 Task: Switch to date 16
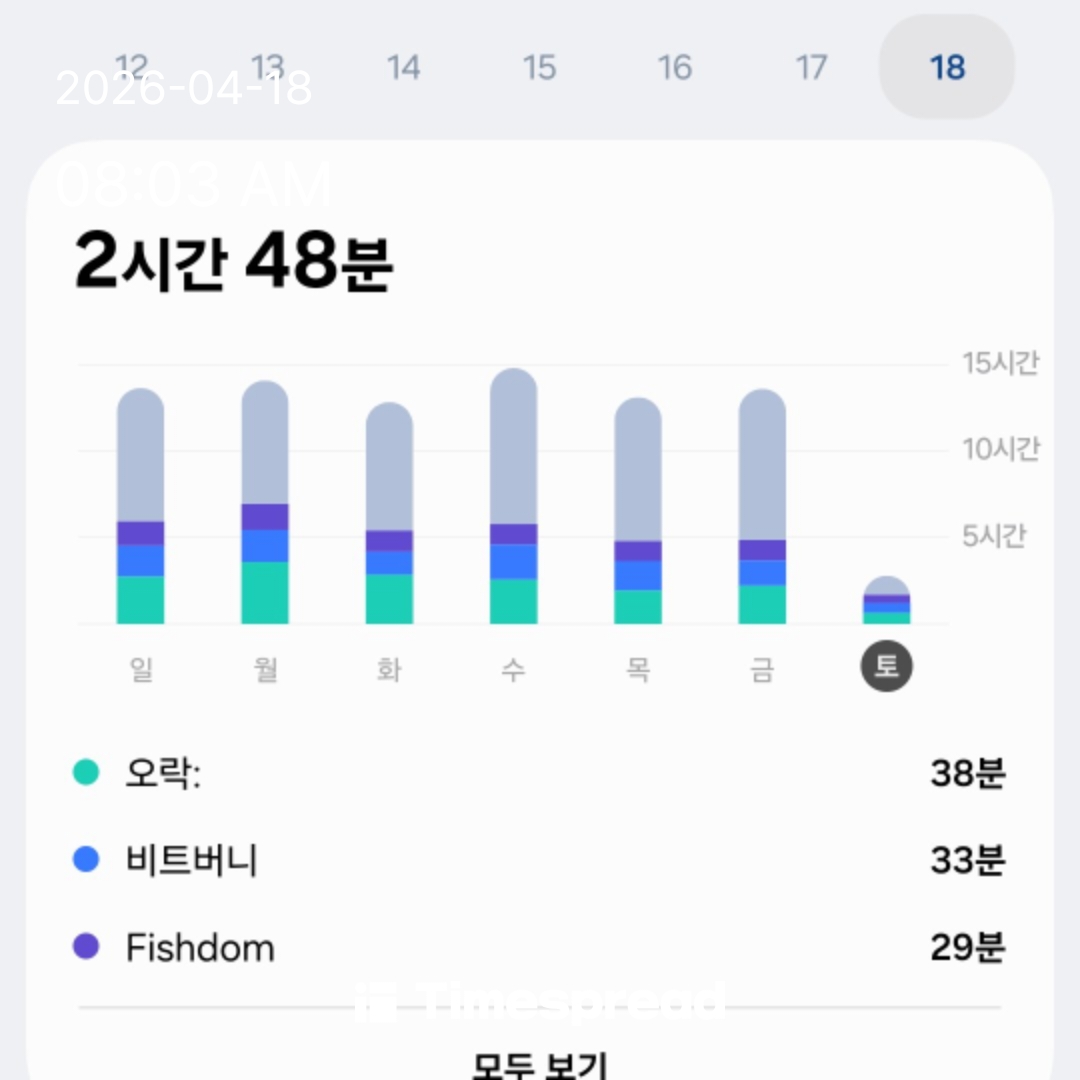(x=675, y=68)
